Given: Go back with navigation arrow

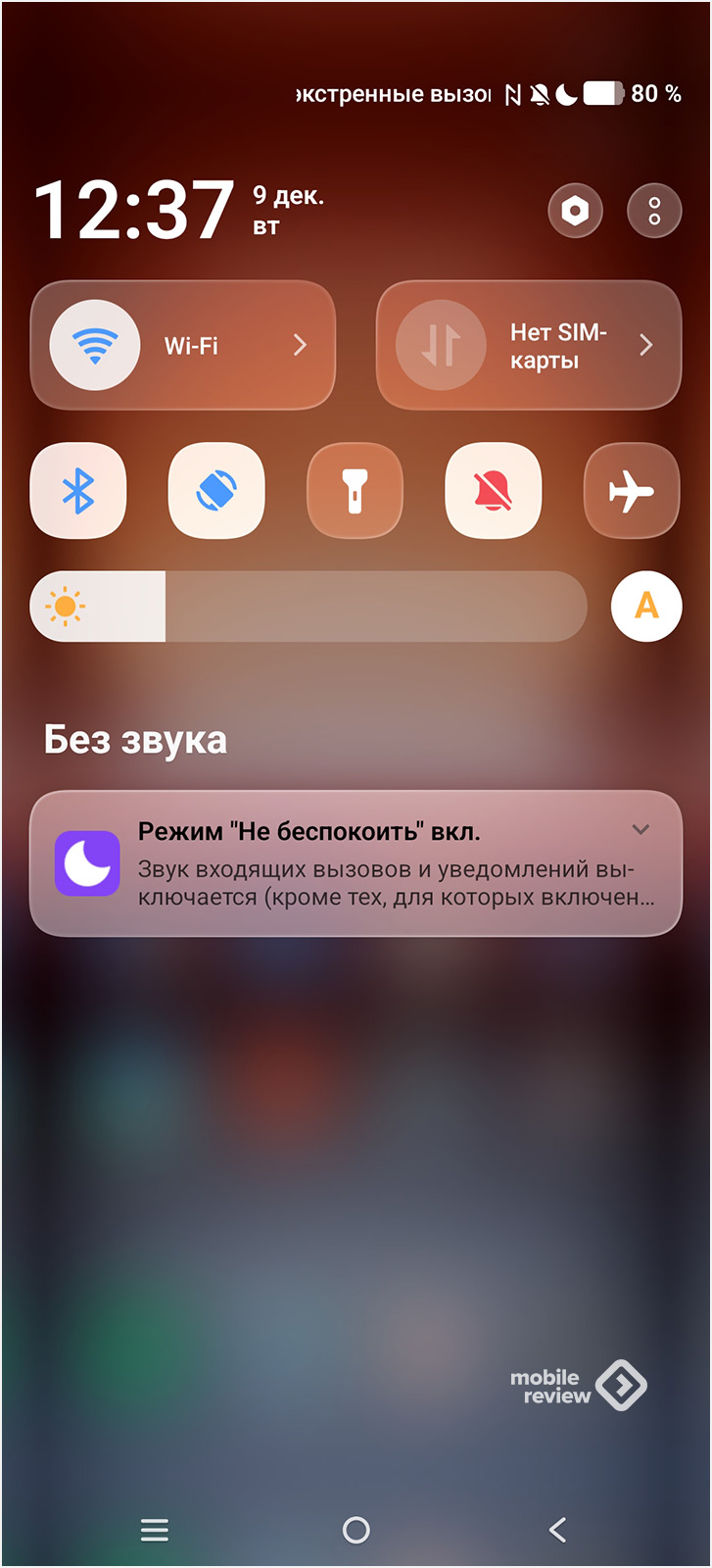Looking at the screenshot, I should tap(557, 1530).
